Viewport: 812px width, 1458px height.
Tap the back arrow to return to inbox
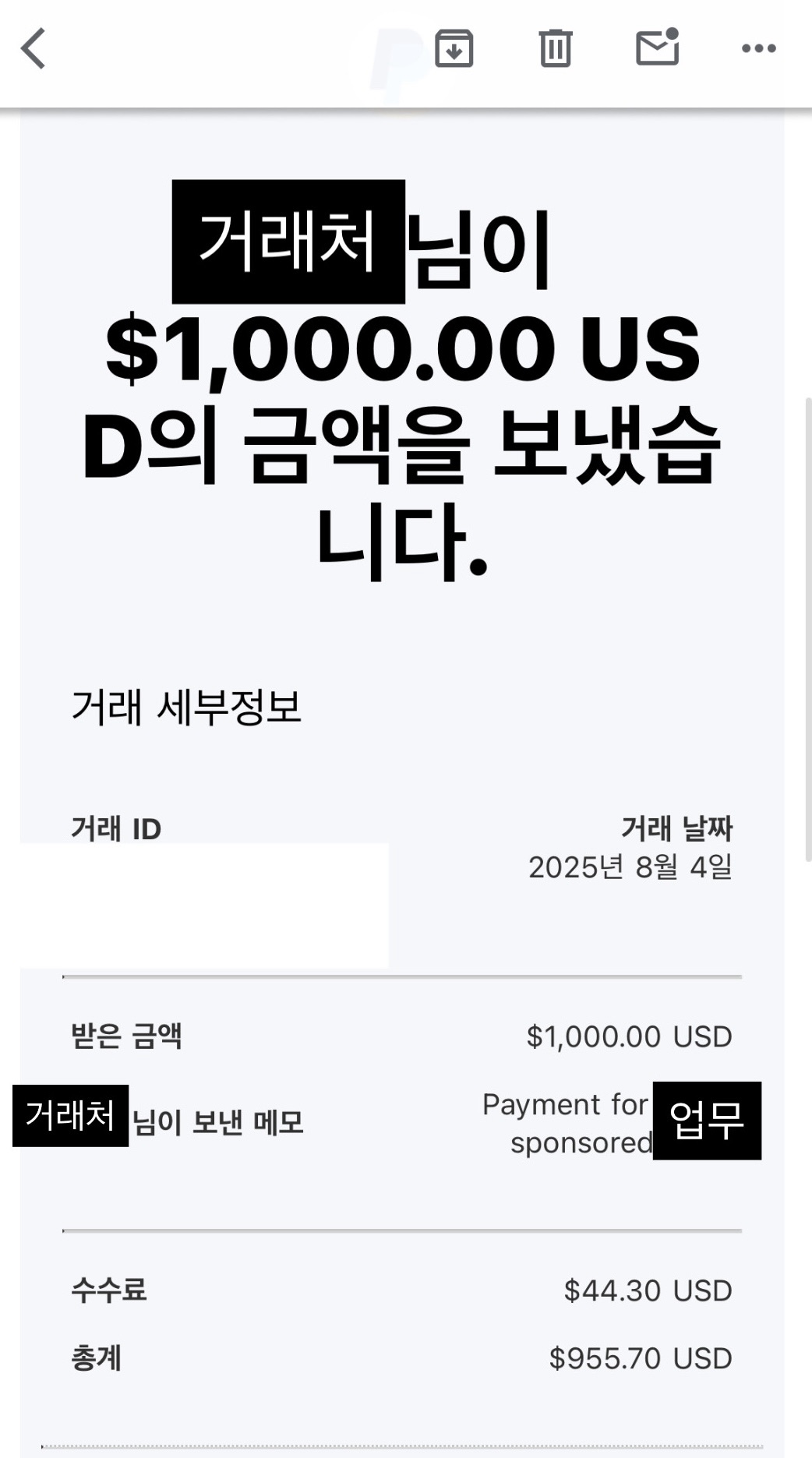click(x=33, y=48)
